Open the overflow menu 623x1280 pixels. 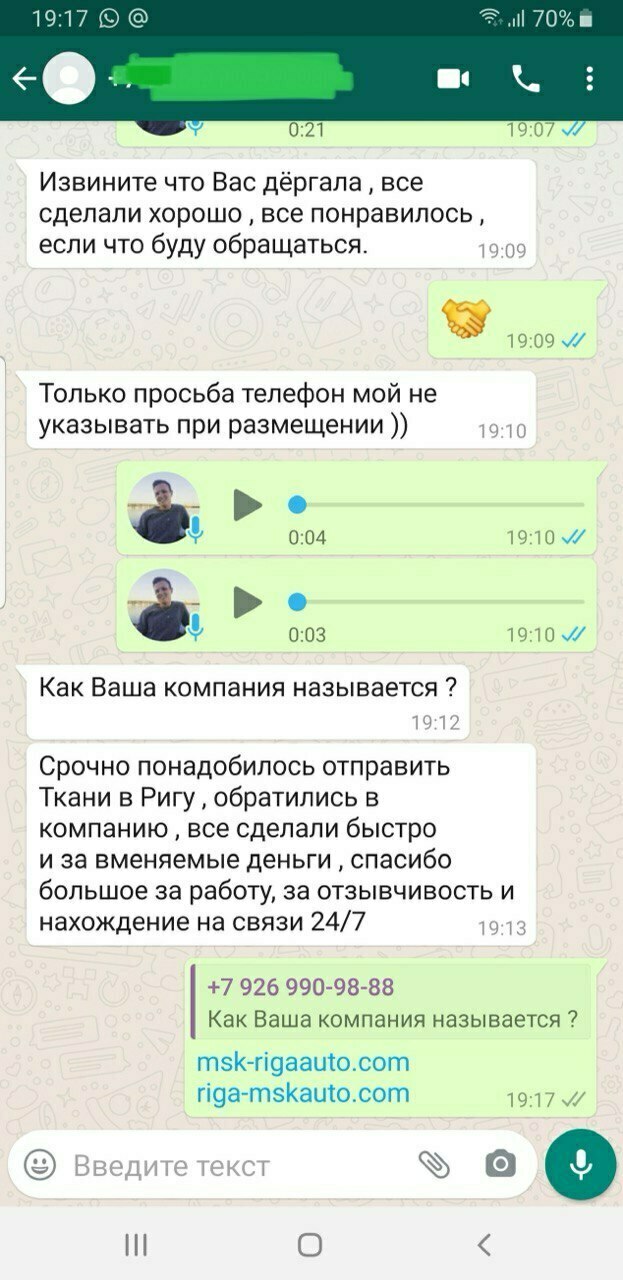click(590, 79)
